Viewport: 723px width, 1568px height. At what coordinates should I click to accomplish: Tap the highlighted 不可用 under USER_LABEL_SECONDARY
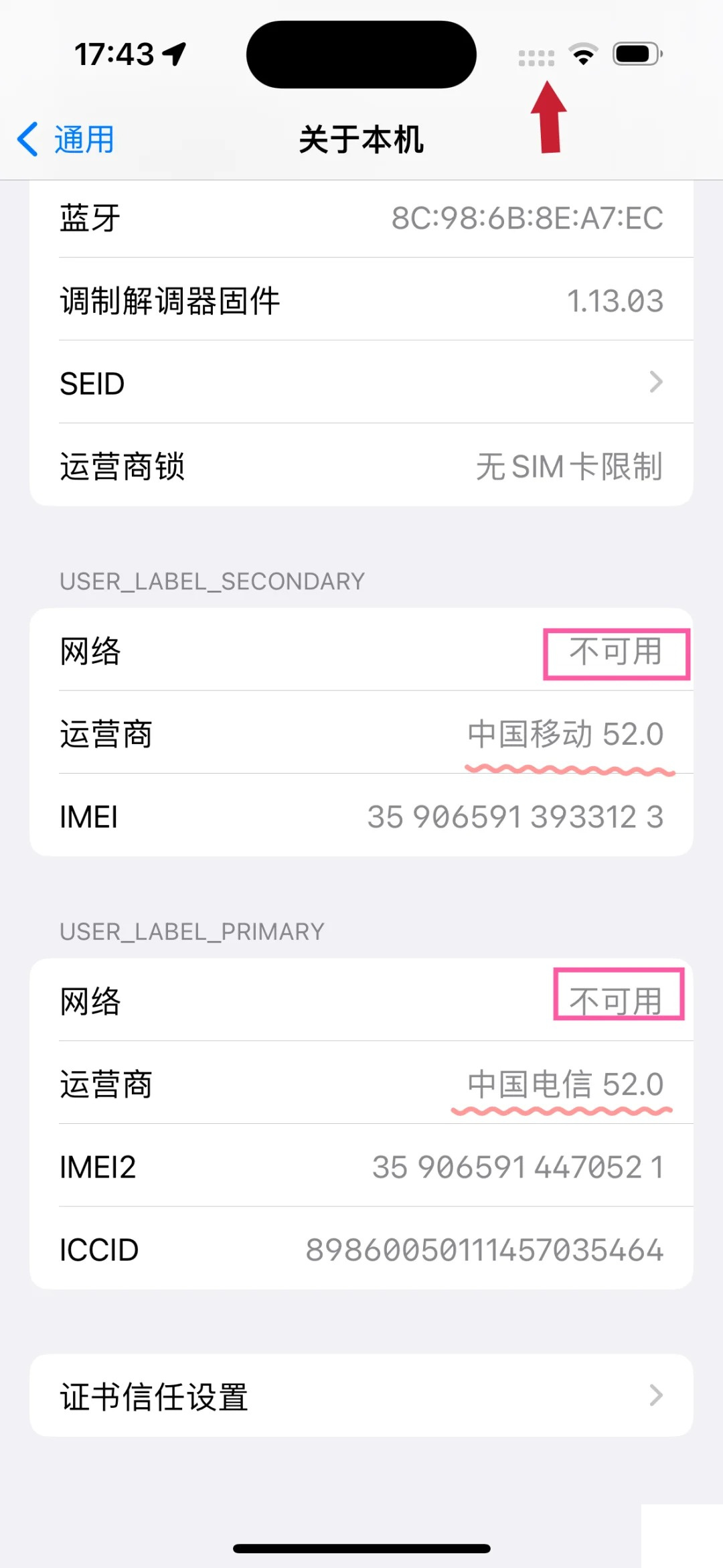point(615,653)
